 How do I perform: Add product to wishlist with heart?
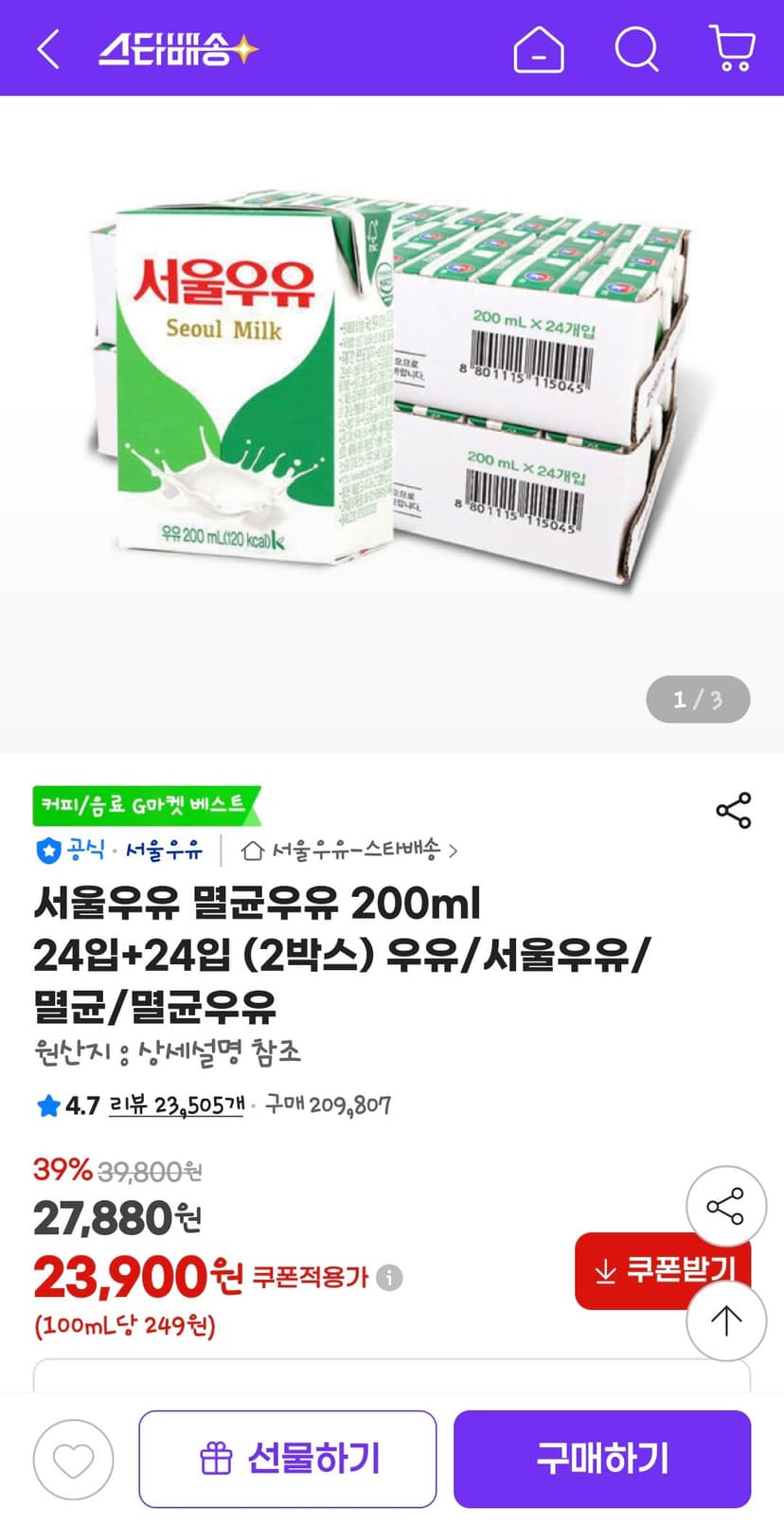pyautogui.click(x=73, y=1460)
